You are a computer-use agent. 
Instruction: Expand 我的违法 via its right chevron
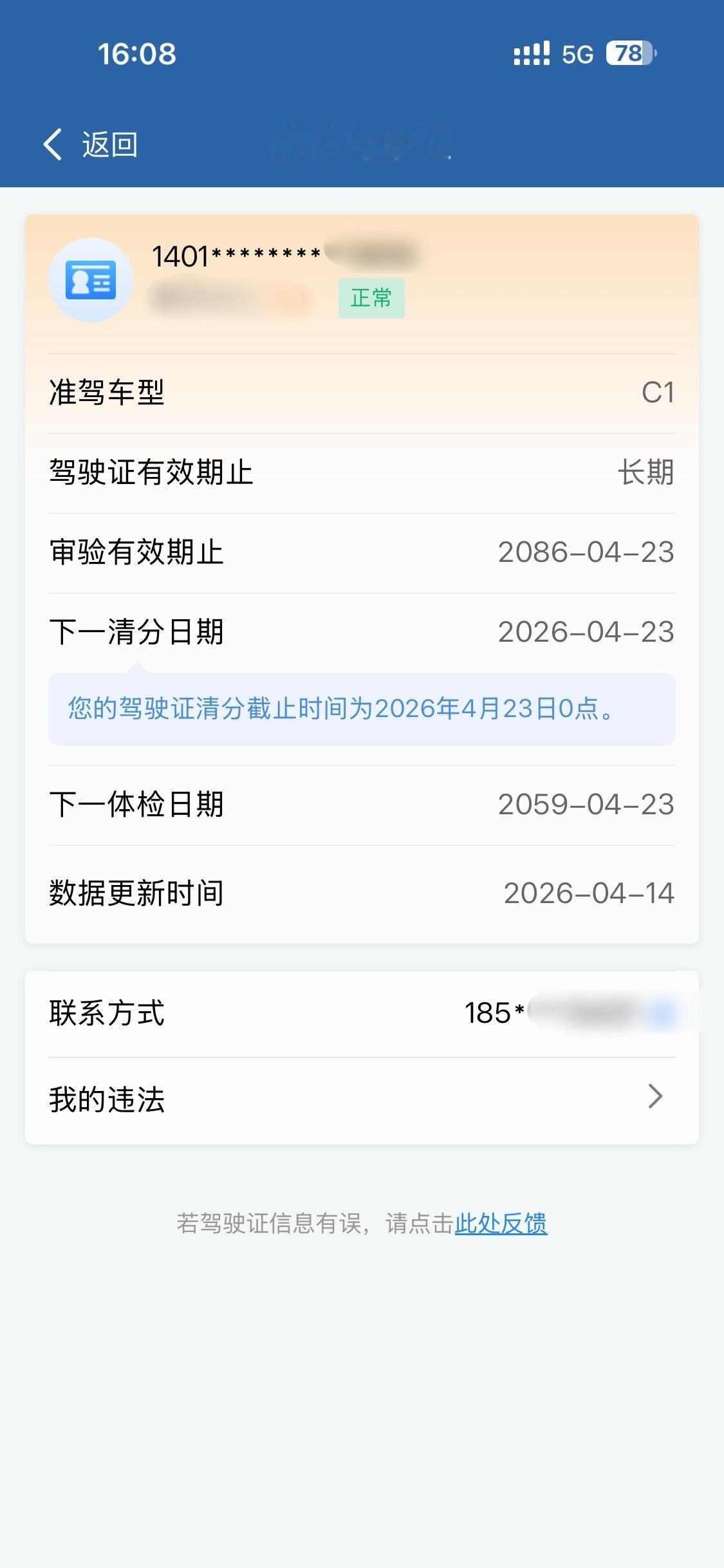point(655,1096)
